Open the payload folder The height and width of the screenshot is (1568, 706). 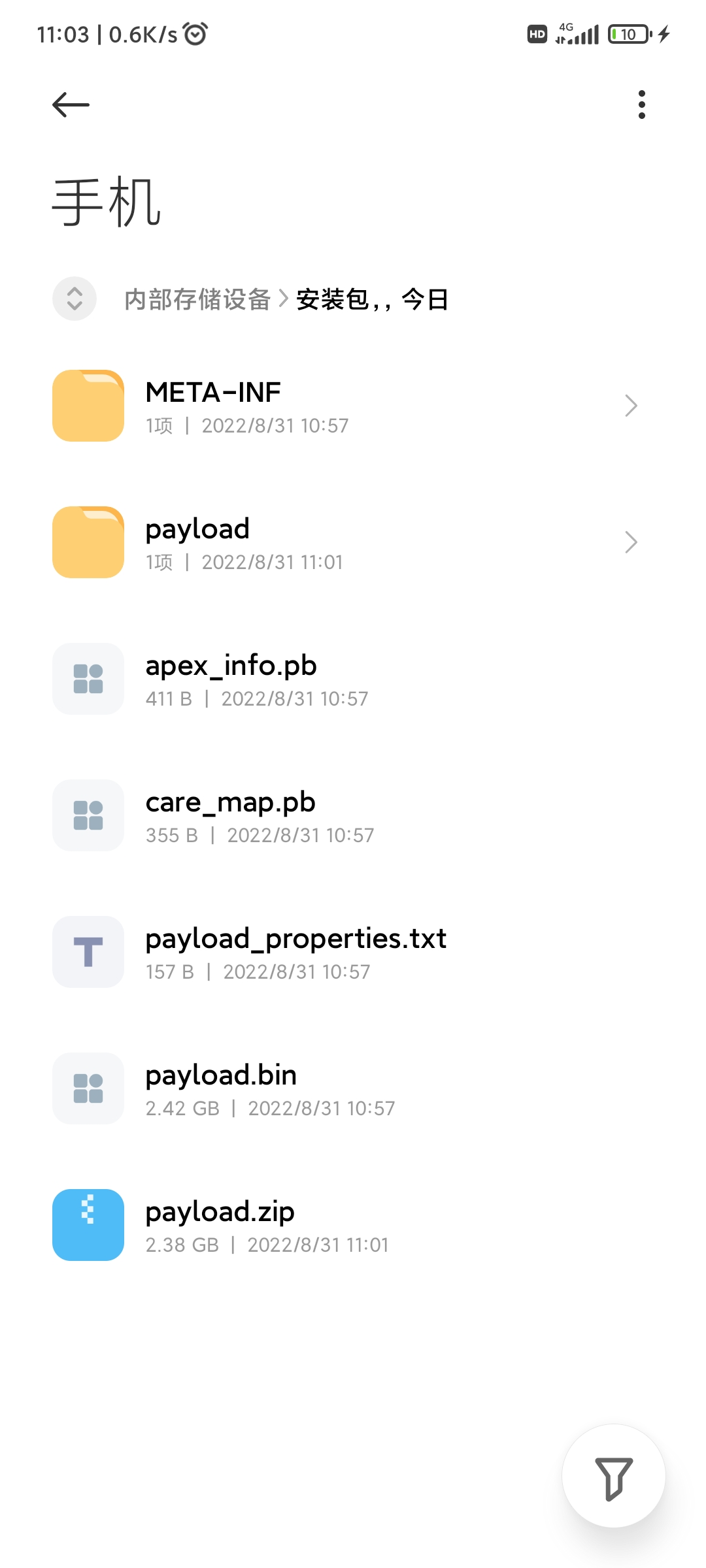tap(353, 542)
